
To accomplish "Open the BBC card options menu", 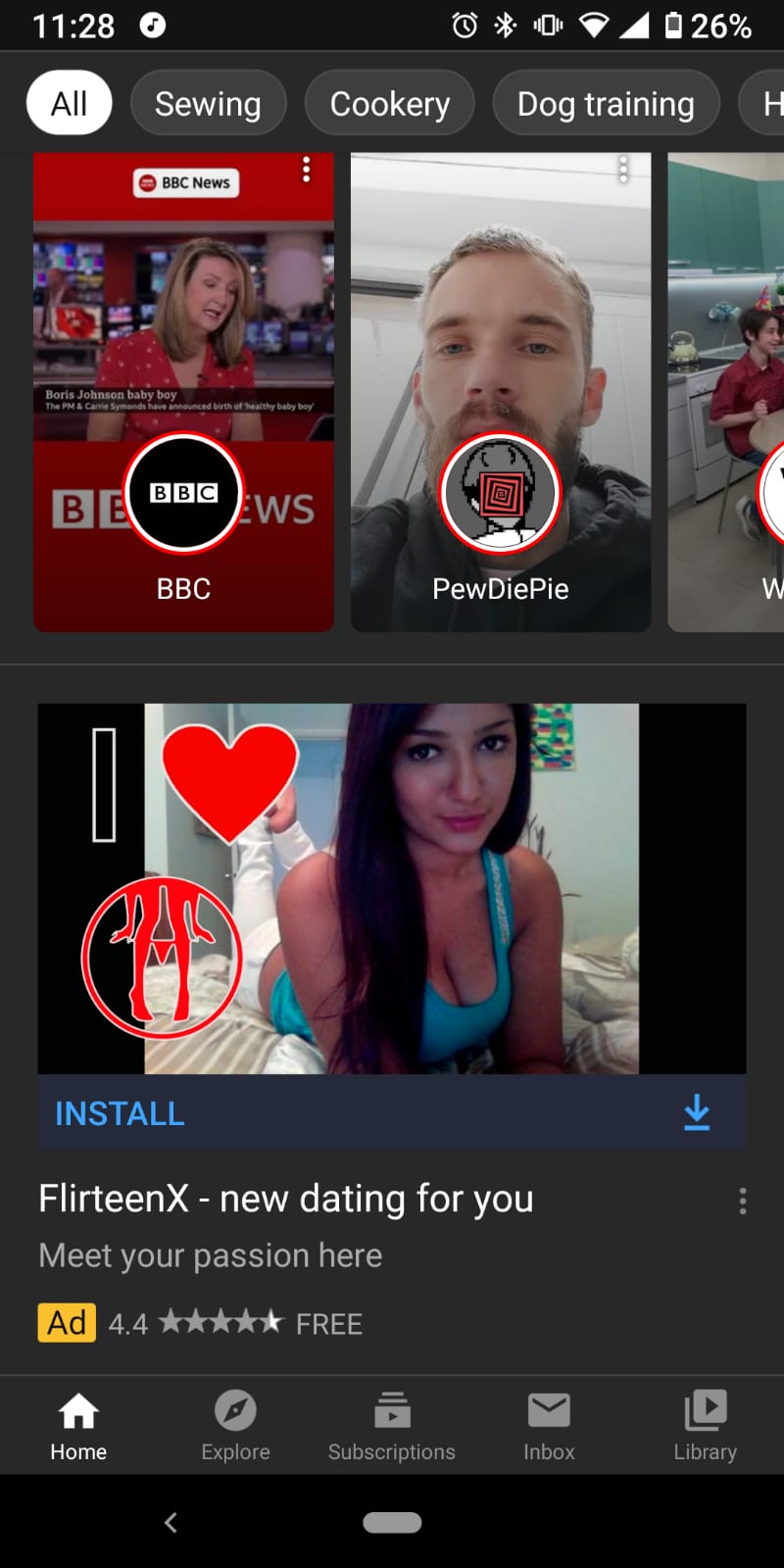I will pos(306,171).
